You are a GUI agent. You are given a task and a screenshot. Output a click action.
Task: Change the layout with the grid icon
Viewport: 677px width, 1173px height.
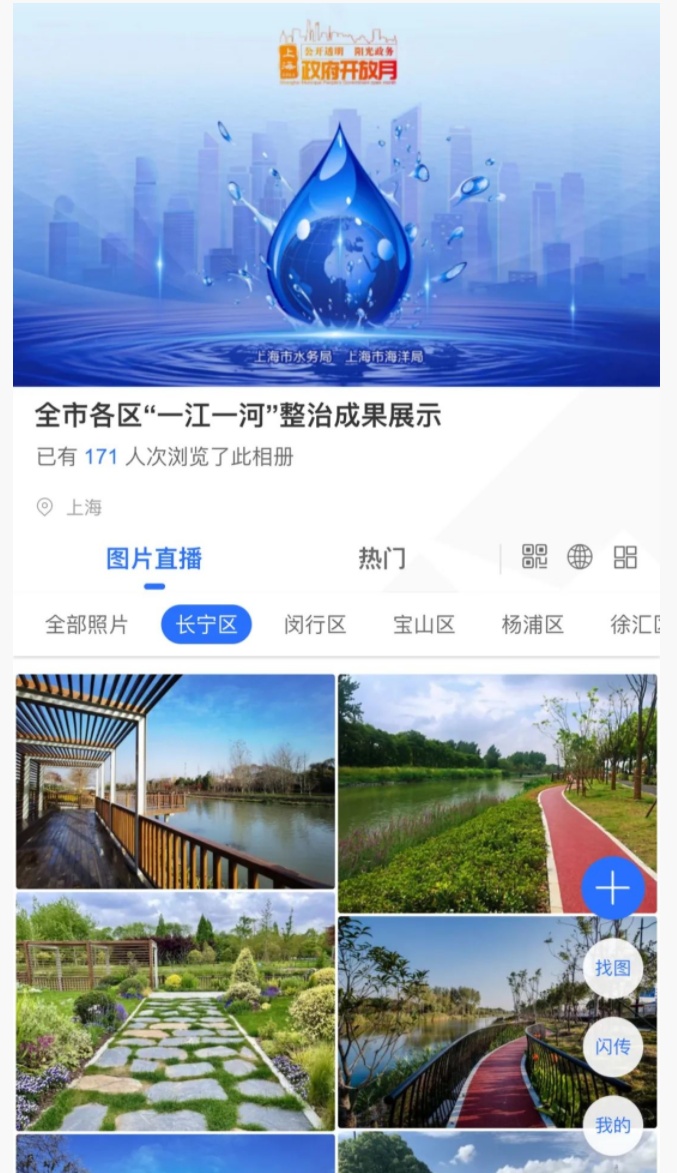pyautogui.click(x=625, y=557)
